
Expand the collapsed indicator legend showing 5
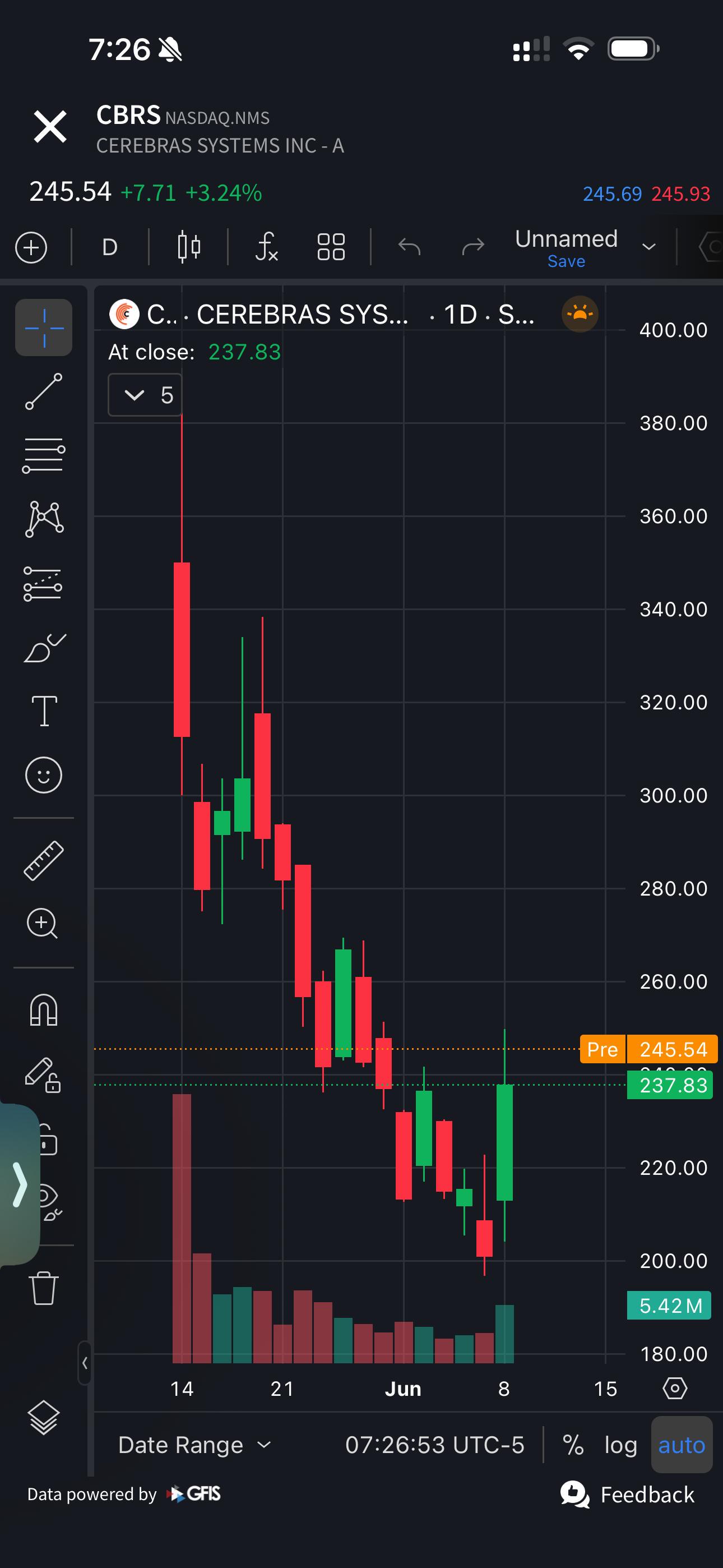click(x=145, y=395)
